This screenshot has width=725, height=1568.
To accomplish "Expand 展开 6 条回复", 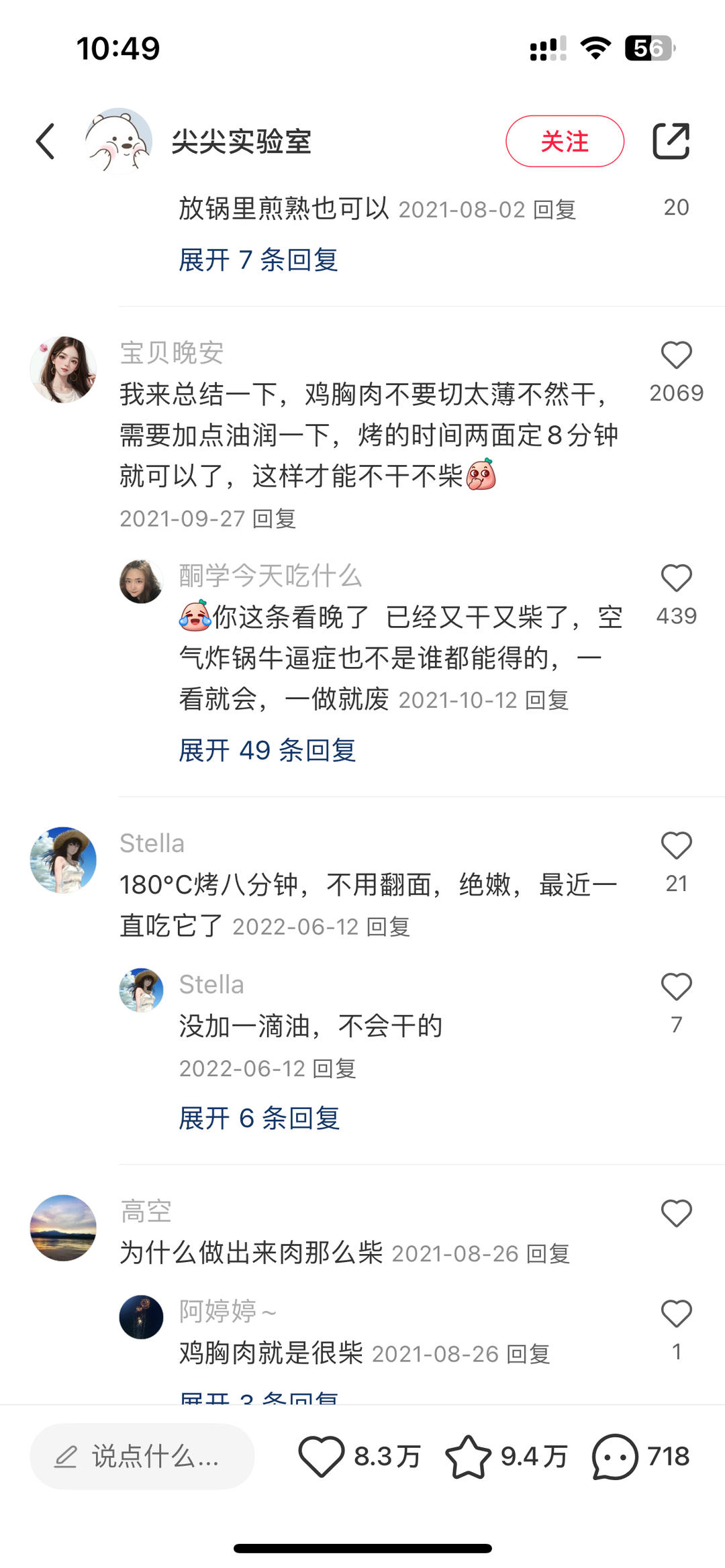I will pos(259,1118).
